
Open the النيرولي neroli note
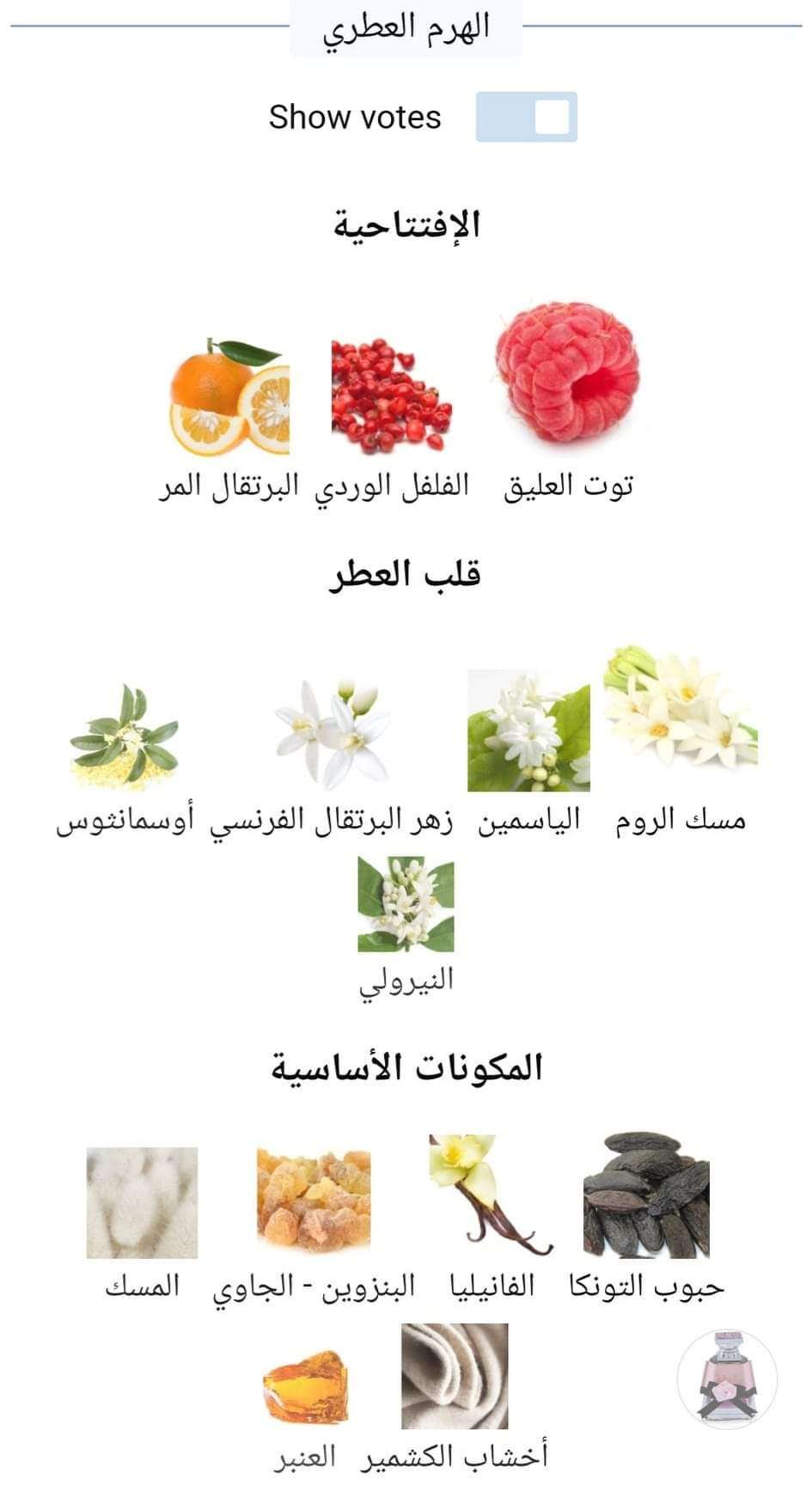point(406,904)
